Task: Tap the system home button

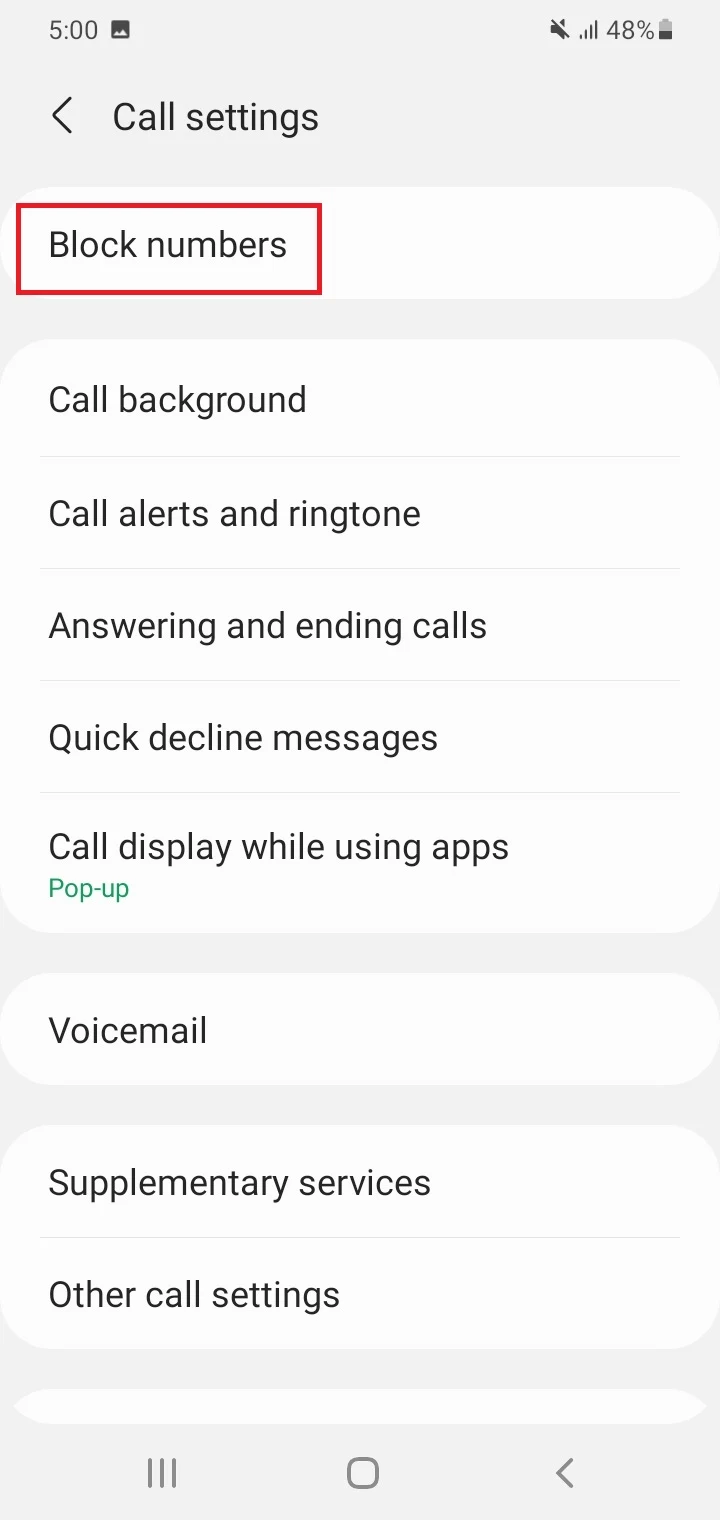Action: 362,1472
